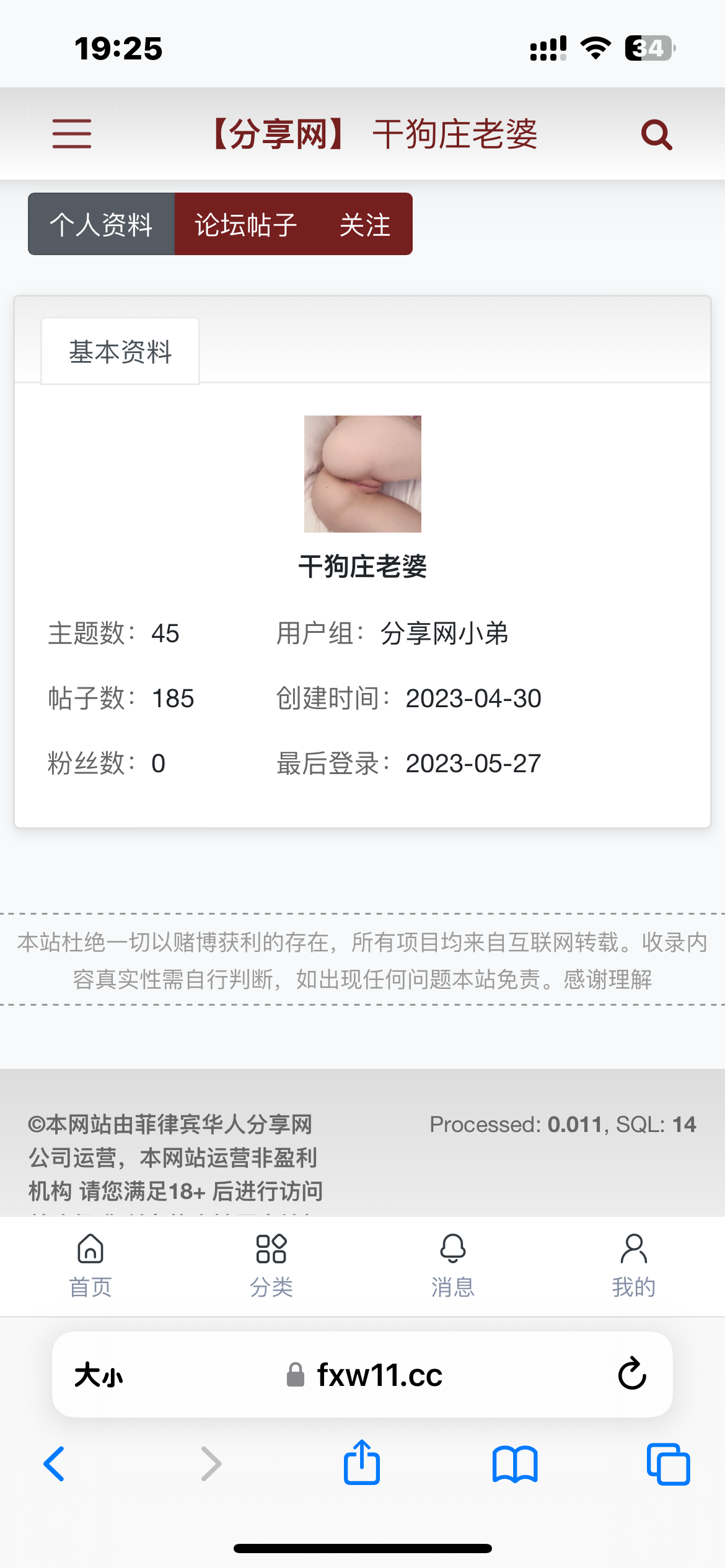725x1568 pixels.
Task: Reload the page
Action: [632, 1374]
